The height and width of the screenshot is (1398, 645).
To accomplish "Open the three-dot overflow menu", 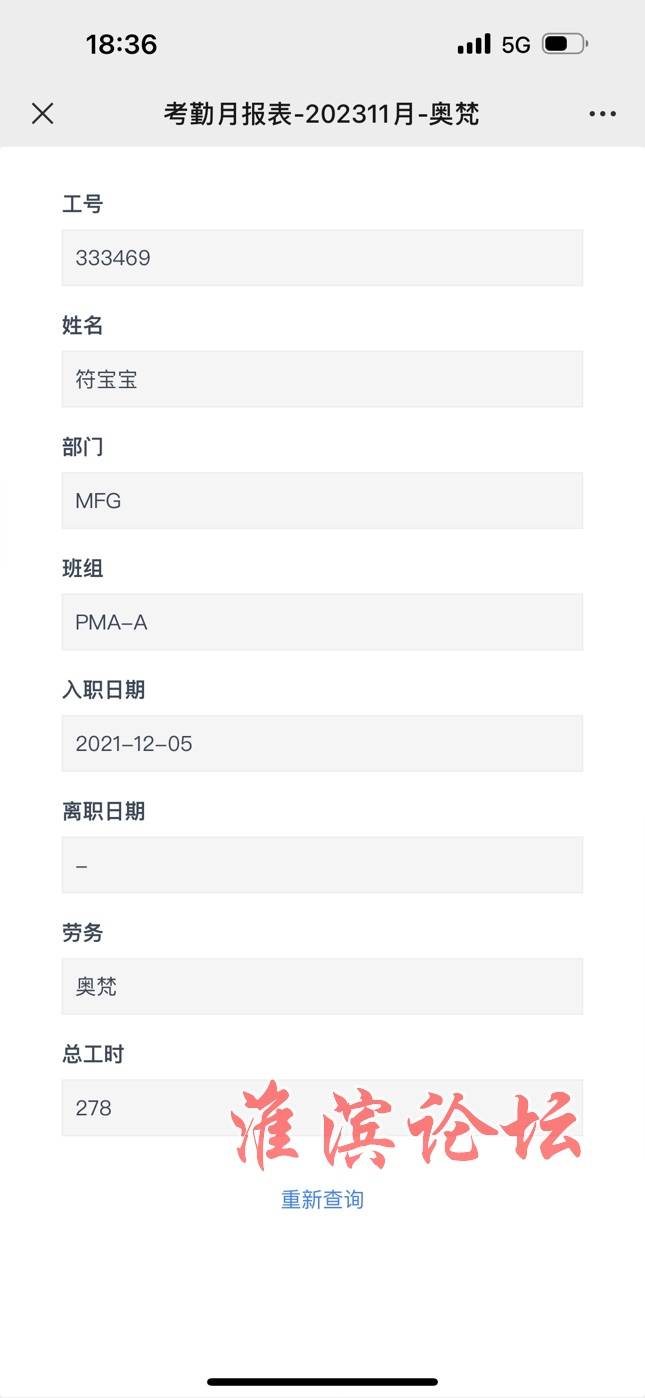I will pyautogui.click(x=602, y=114).
